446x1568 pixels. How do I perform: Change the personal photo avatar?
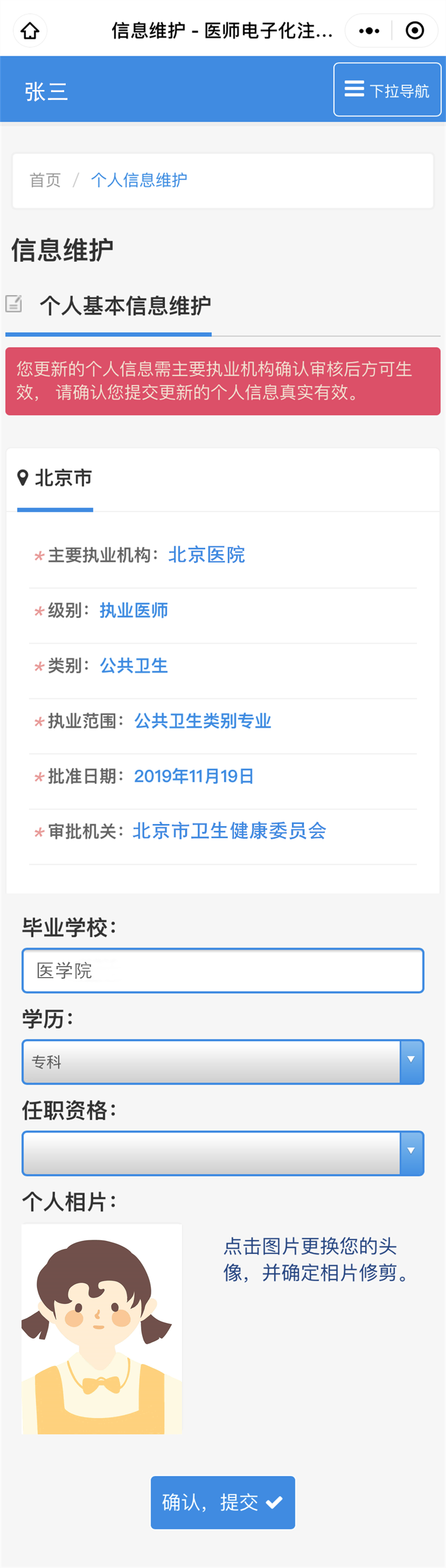pyautogui.click(x=102, y=1328)
